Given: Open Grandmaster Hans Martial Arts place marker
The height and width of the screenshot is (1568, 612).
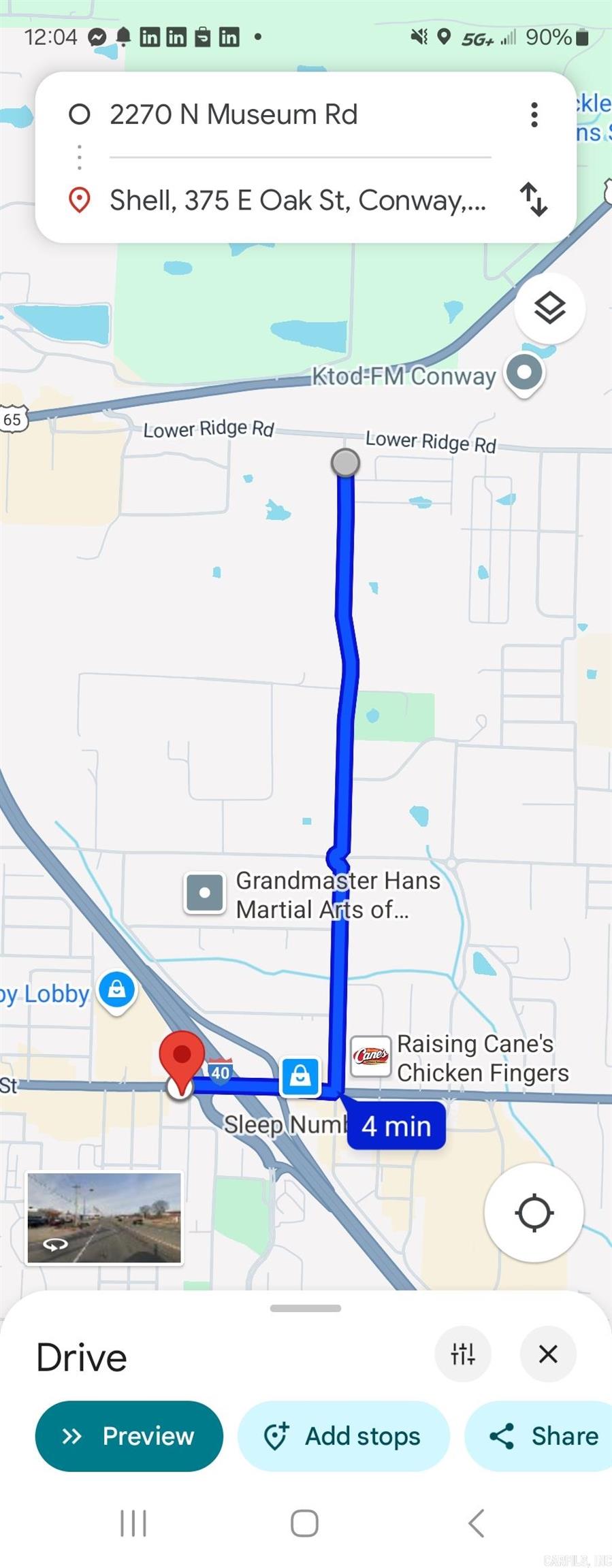Looking at the screenshot, I should click(x=205, y=893).
